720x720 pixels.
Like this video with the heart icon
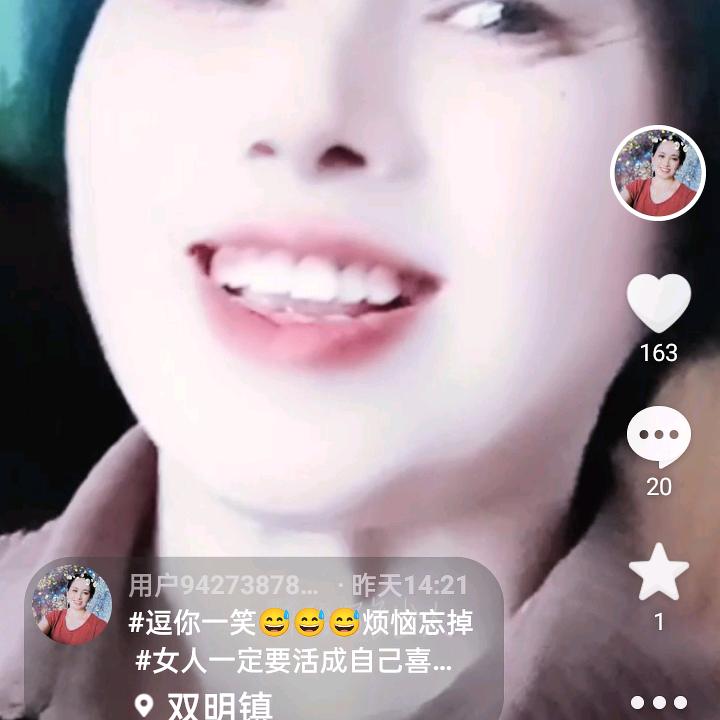[658, 303]
